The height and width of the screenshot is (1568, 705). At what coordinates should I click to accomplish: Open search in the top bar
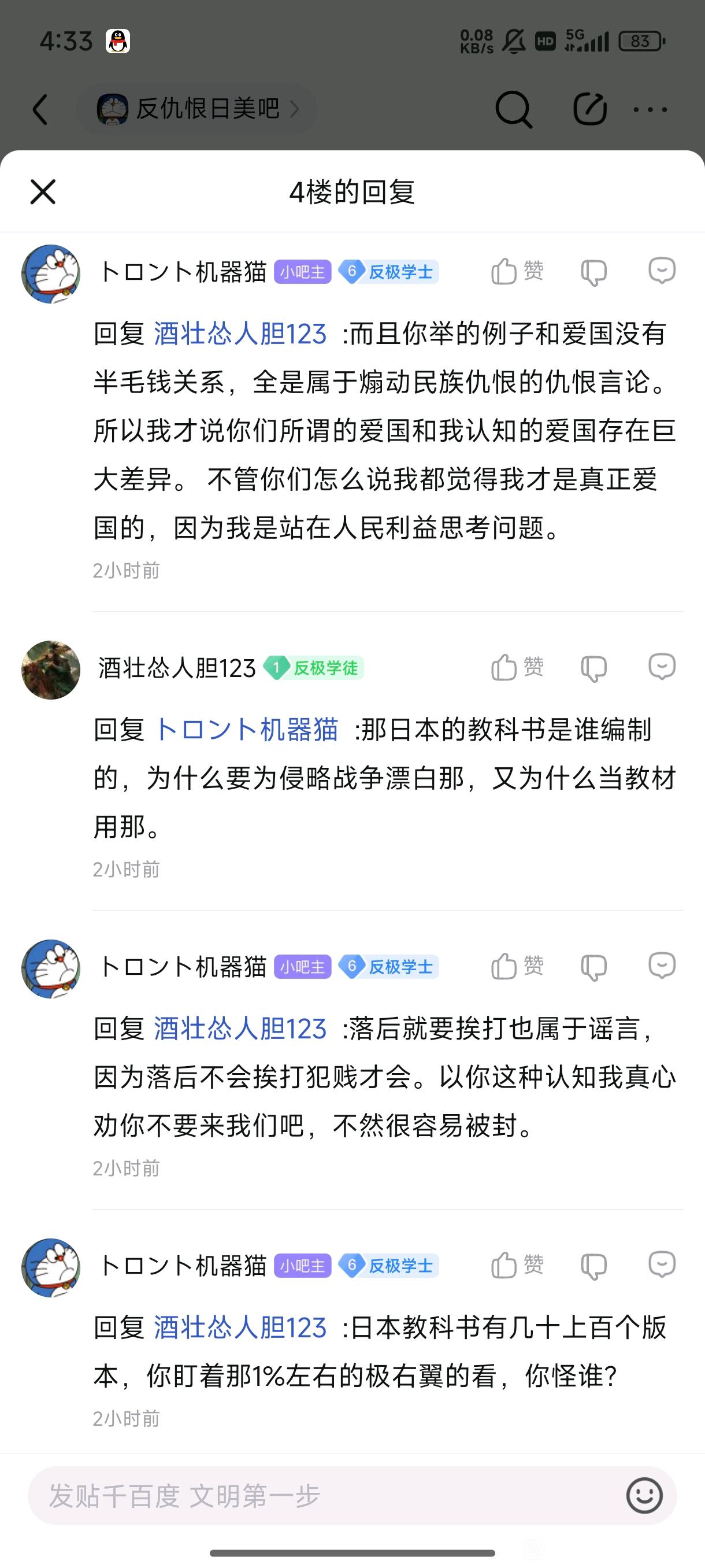tap(513, 110)
